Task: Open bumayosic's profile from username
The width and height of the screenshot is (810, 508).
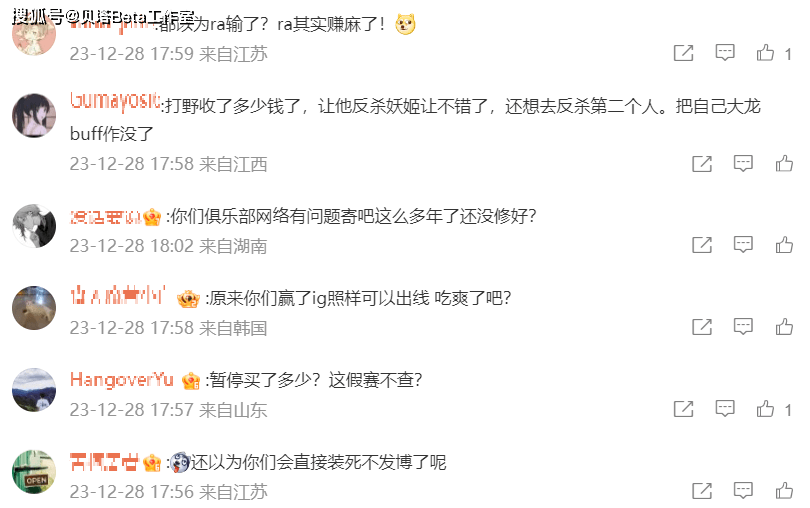Action: 114,103
